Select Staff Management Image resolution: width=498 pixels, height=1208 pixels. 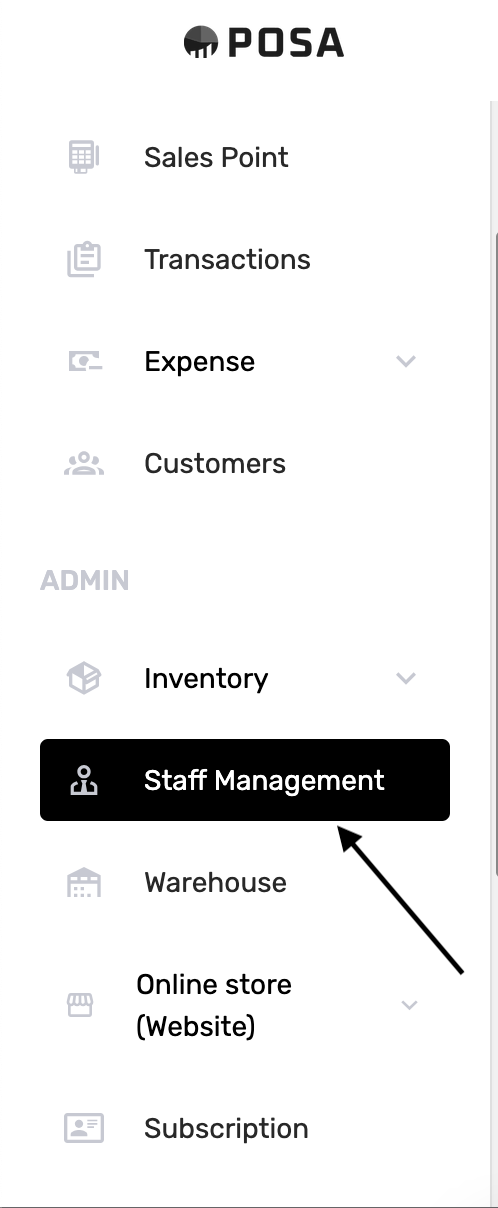(245, 780)
